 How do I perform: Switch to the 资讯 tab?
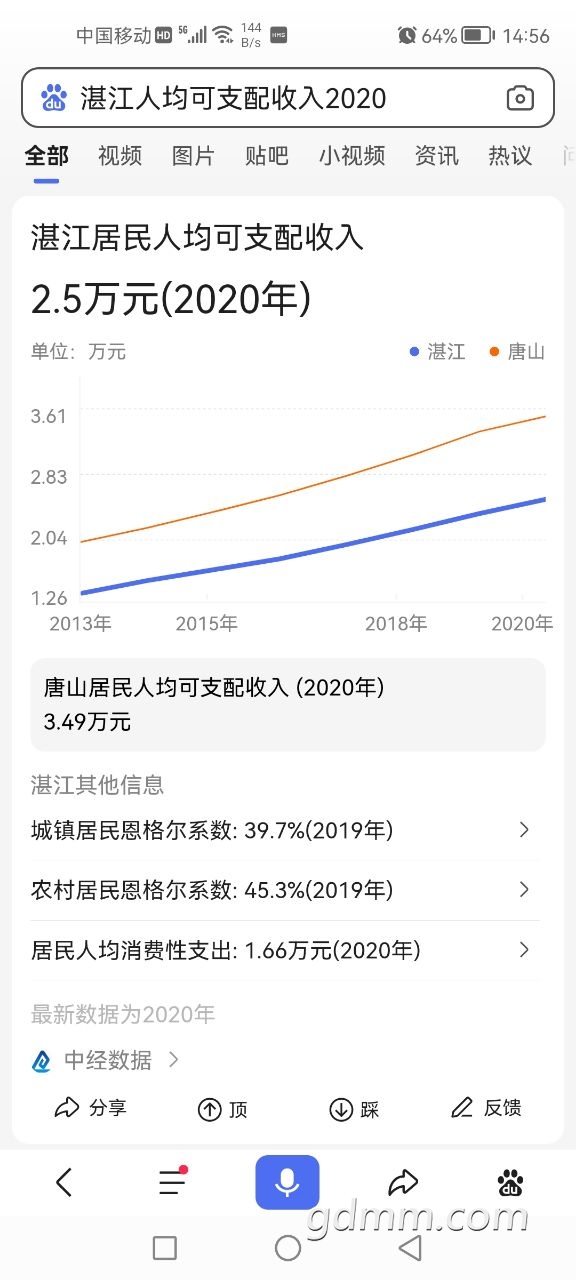pos(437,156)
